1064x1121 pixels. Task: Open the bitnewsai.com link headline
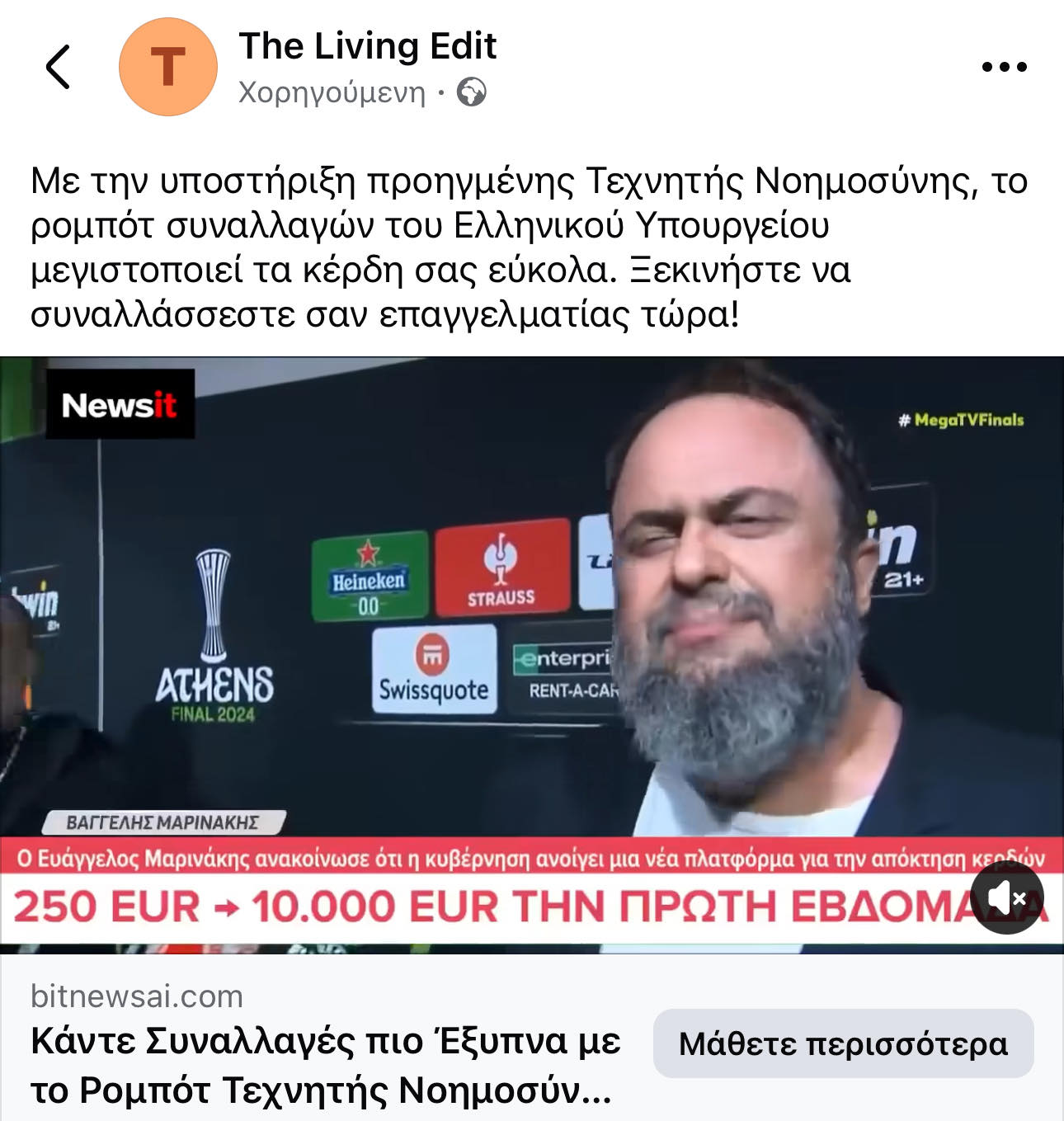[326, 1064]
